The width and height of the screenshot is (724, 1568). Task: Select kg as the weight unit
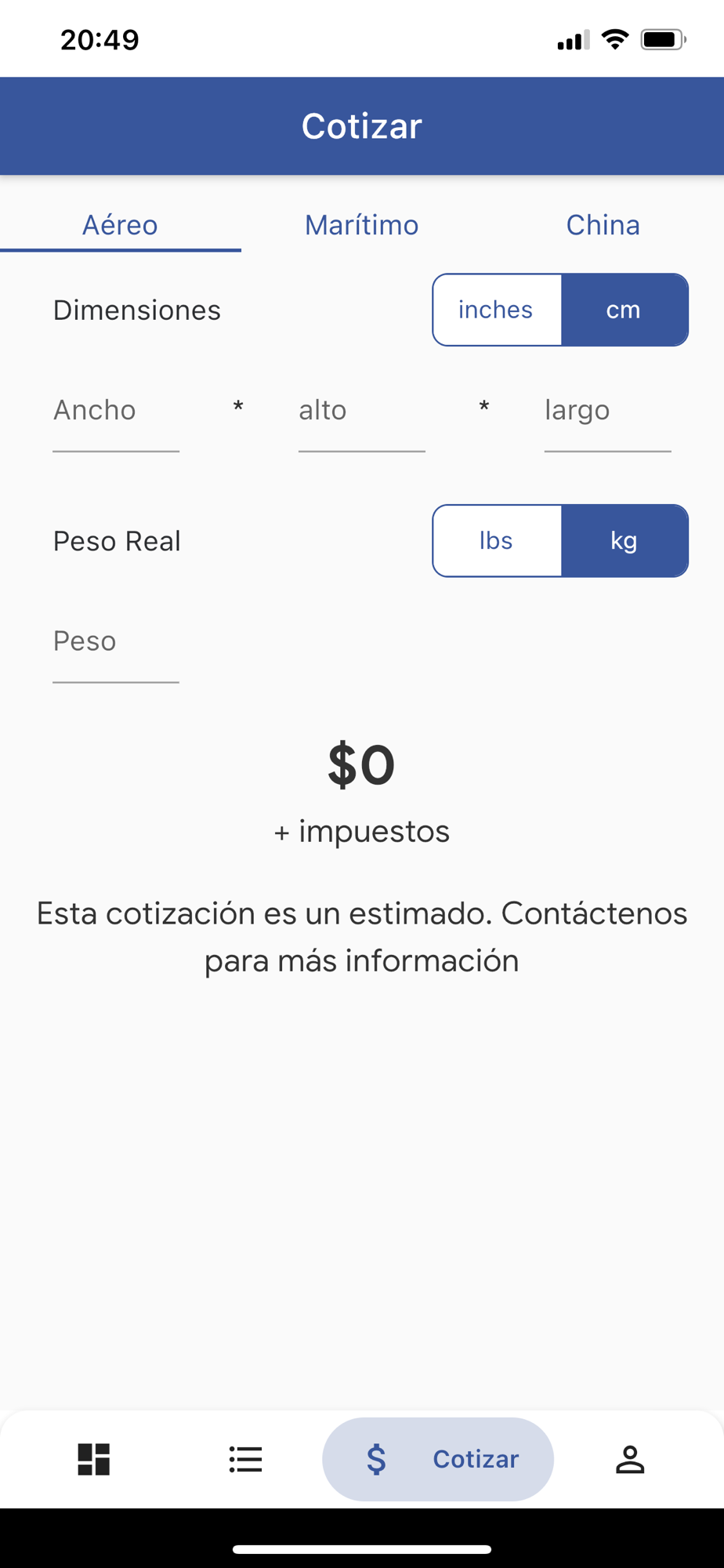click(x=624, y=541)
